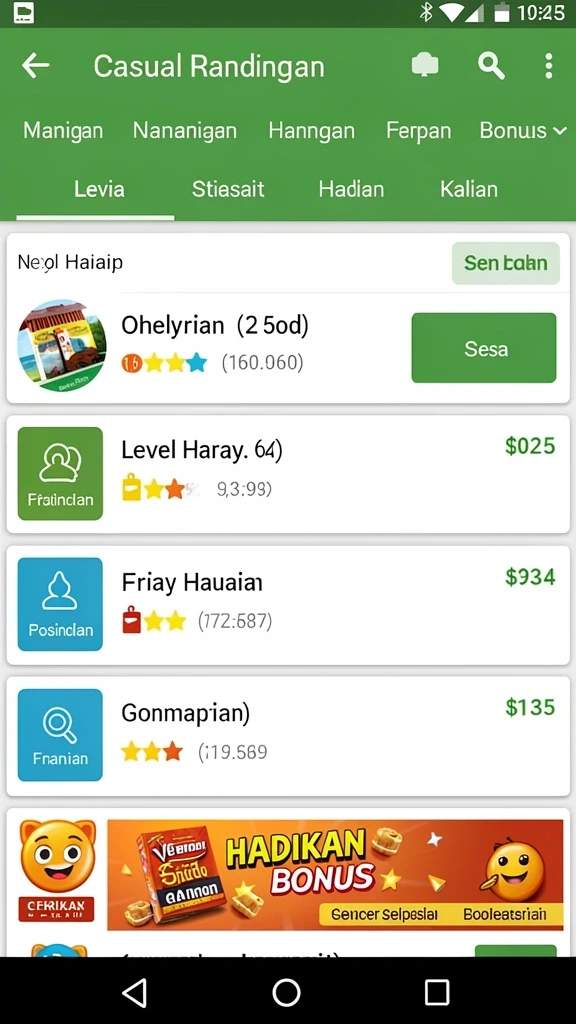Image resolution: width=576 pixels, height=1024 pixels.
Task: Select the Nananigan category
Action: point(185,131)
